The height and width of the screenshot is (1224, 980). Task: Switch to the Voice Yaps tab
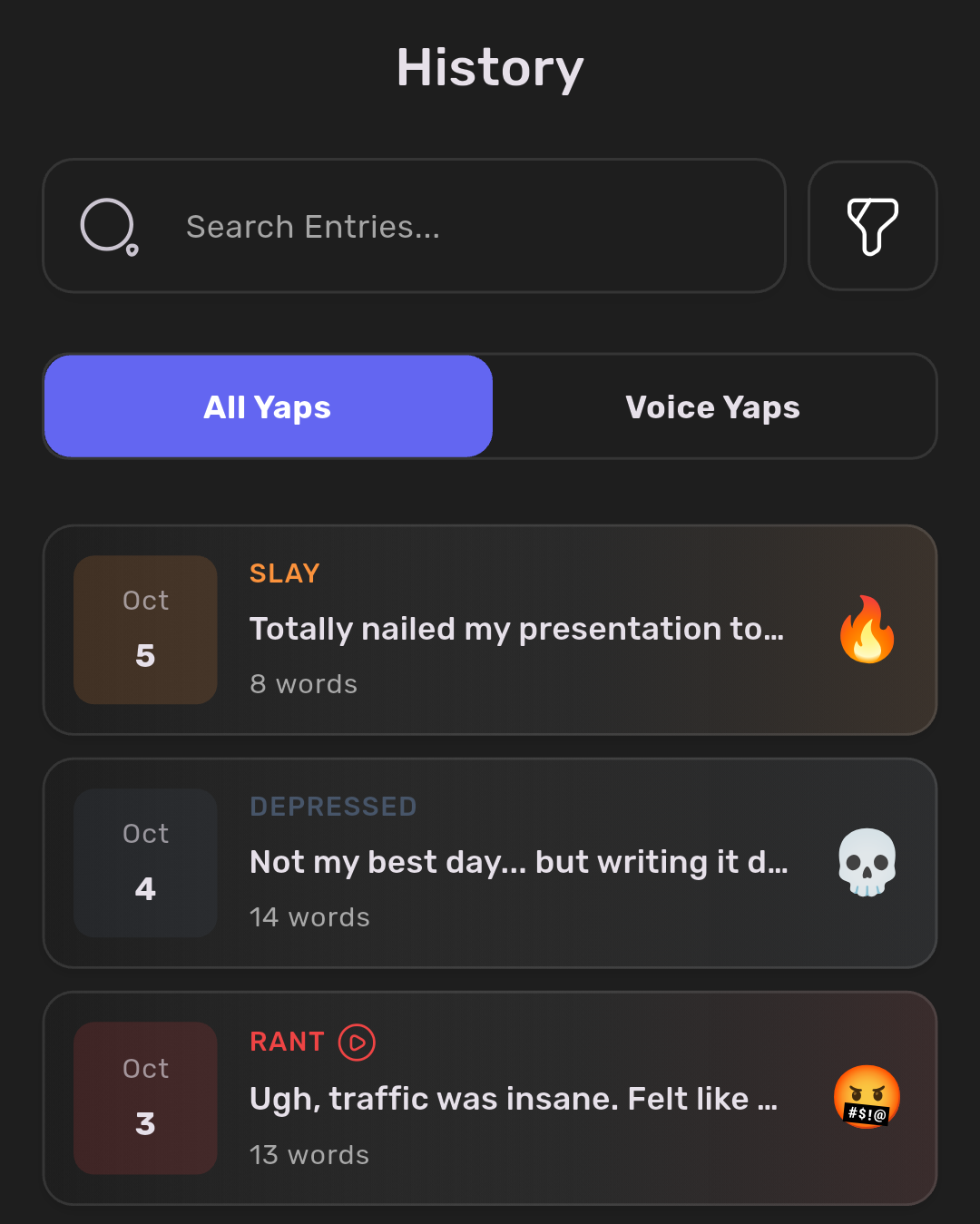pyautogui.click(x=713, y=406)
